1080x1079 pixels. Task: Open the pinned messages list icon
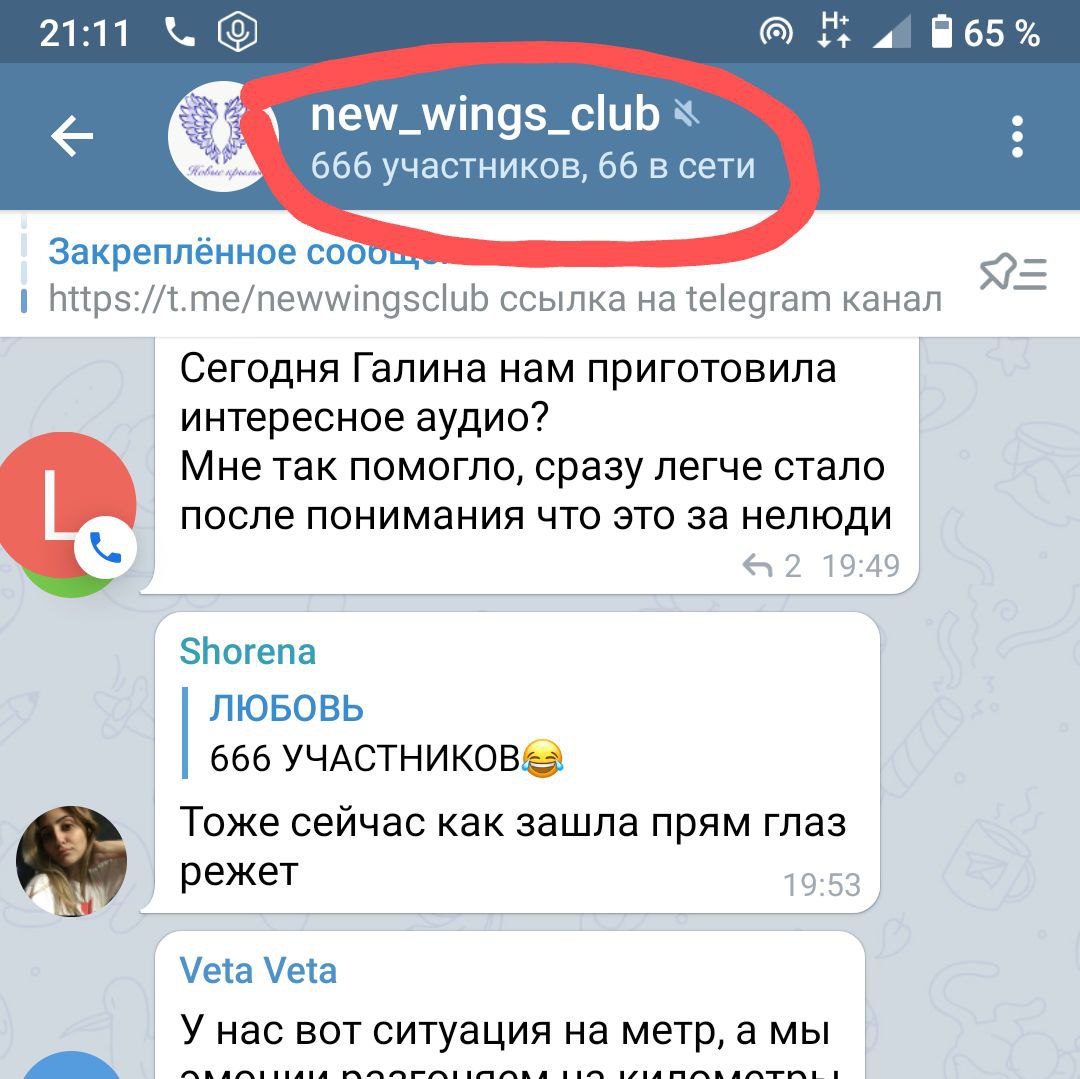1012,273
